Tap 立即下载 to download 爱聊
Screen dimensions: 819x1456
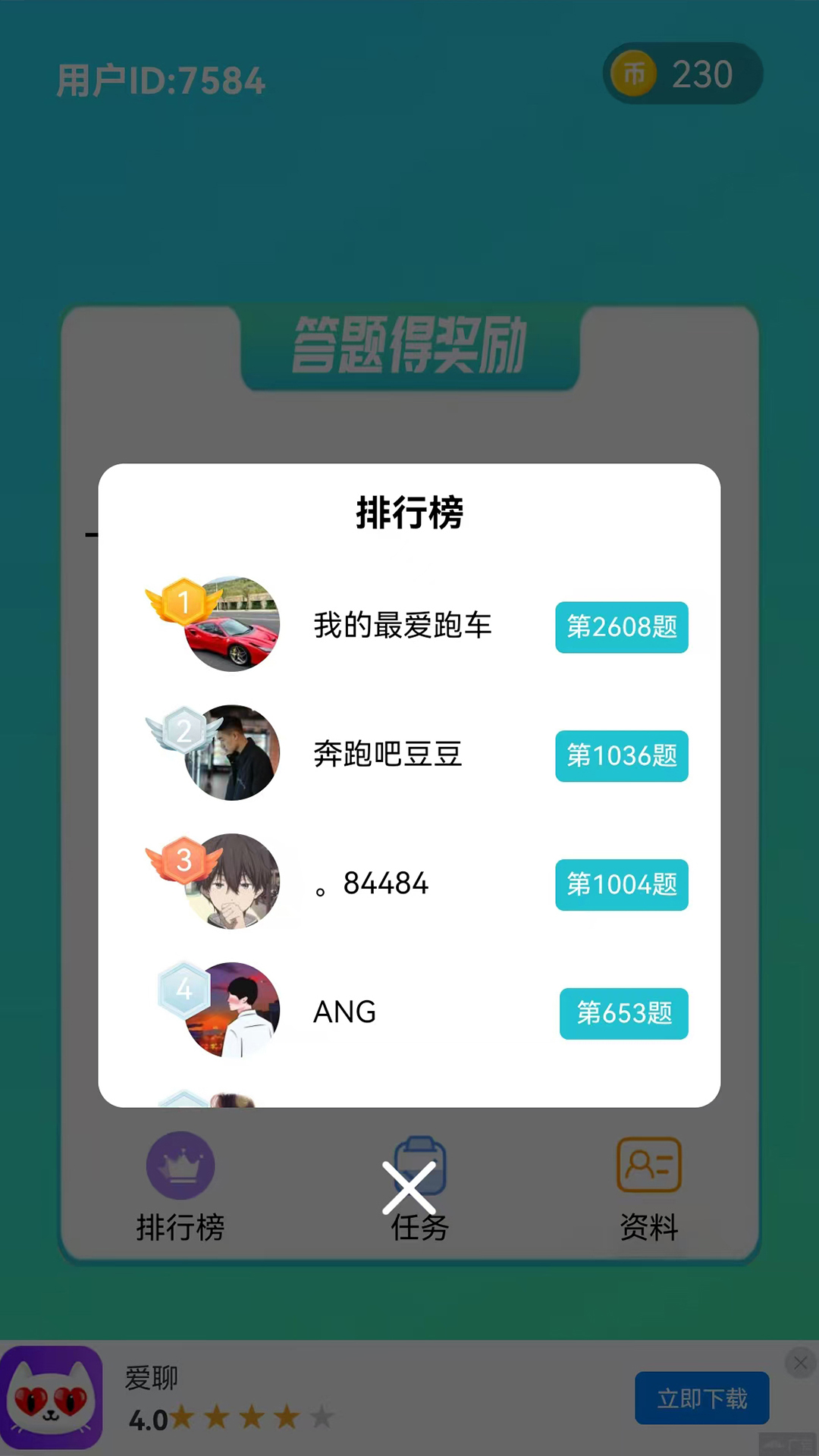pos(701,1398)
